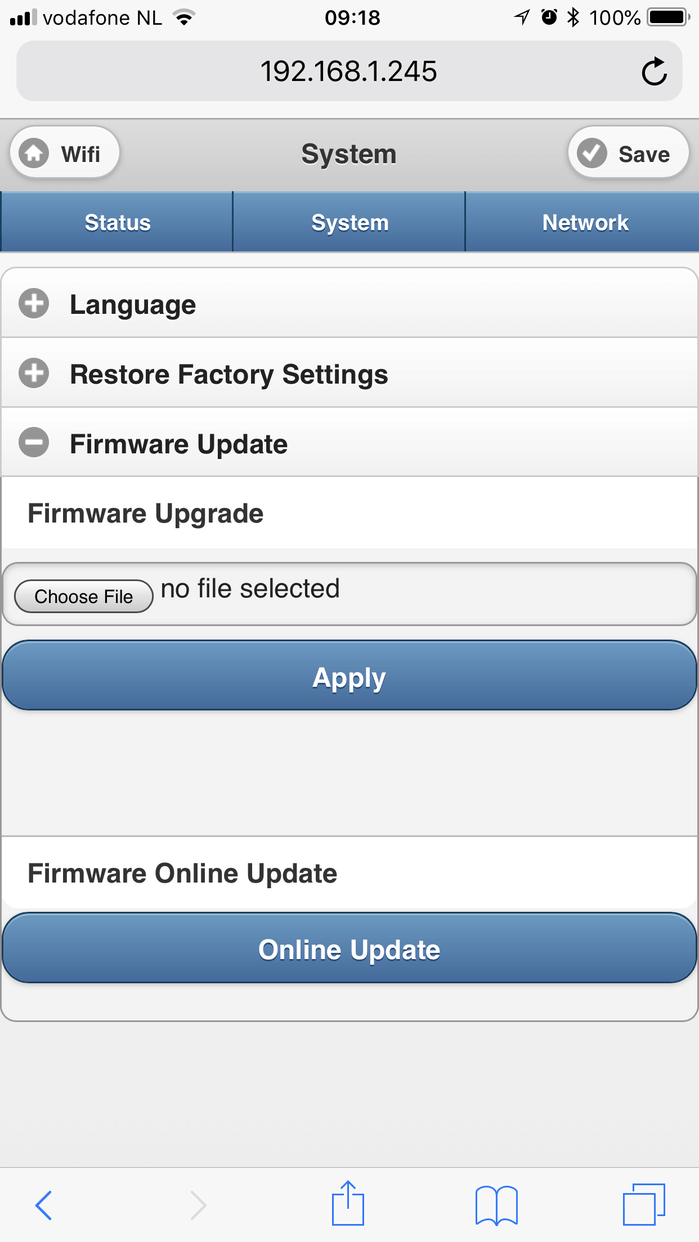The image size is (699, 1242).
Task: Show all open Safari tabs
Action: click(643, 1204)
